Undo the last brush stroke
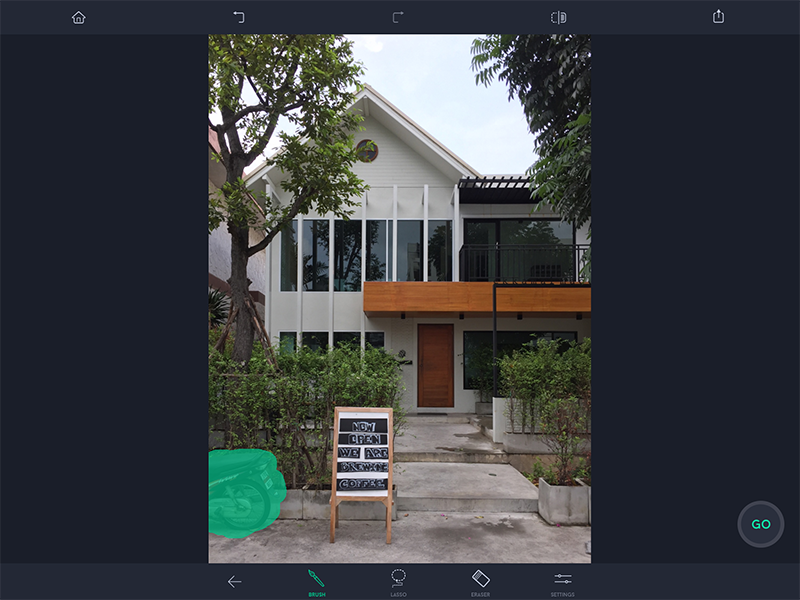The width and height of the screenshot is (800, 600). coord(239,17)
